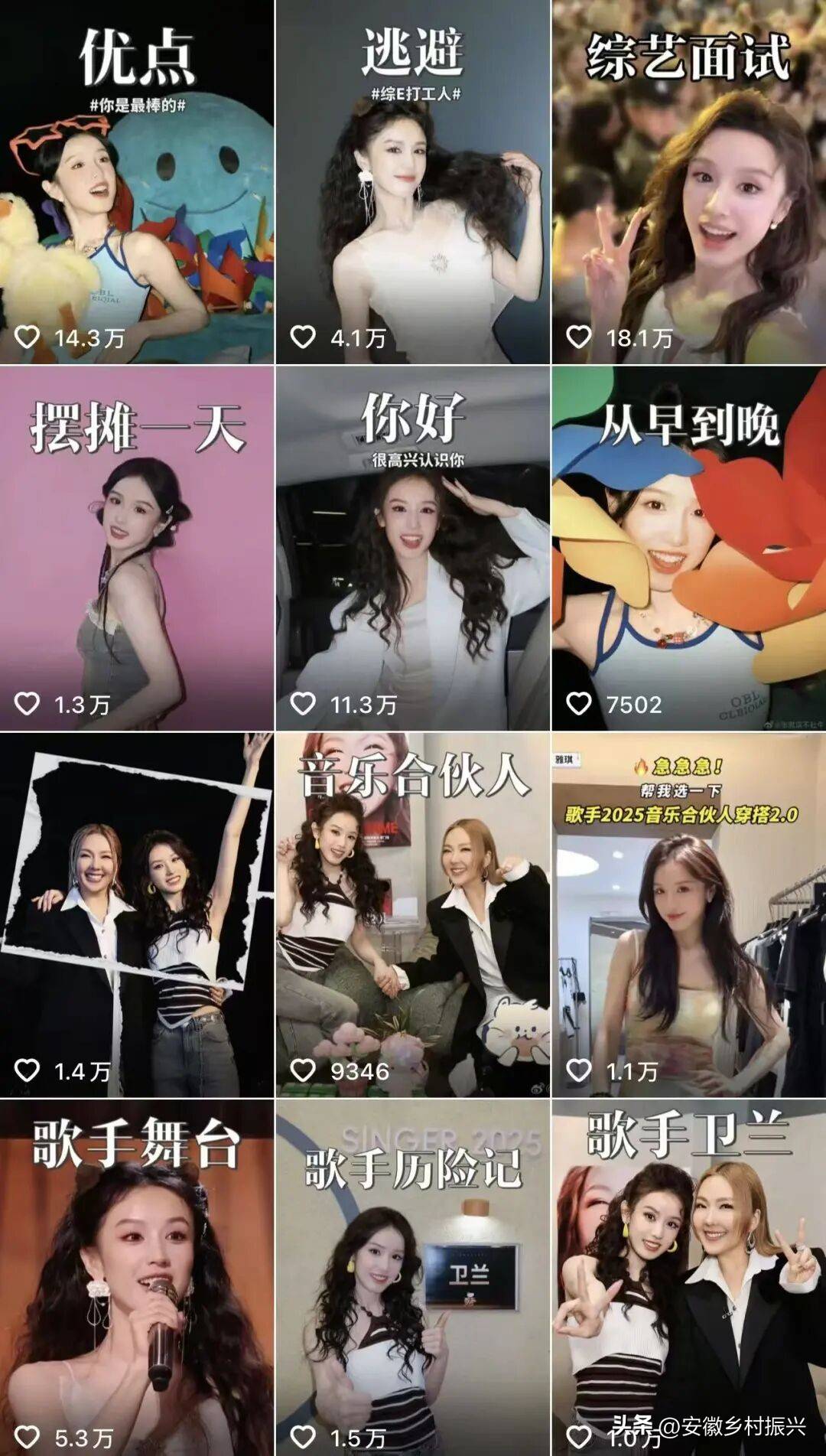Watch the 音乐合伙人 video
This screenshot has height=1456, width=826.
pyautogui.click(x=412, y=915)
